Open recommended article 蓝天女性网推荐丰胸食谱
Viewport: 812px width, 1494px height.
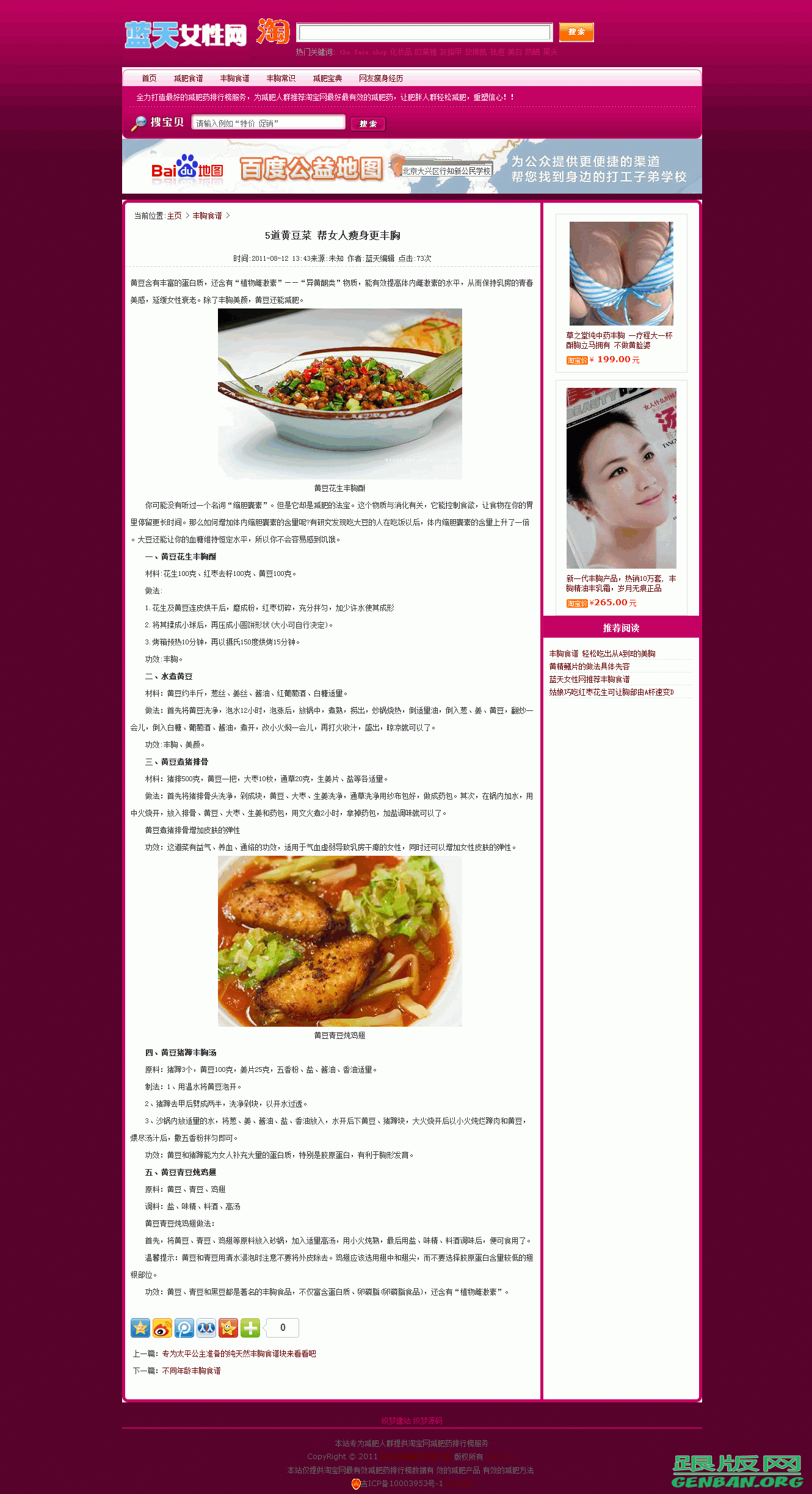(589, 679)
